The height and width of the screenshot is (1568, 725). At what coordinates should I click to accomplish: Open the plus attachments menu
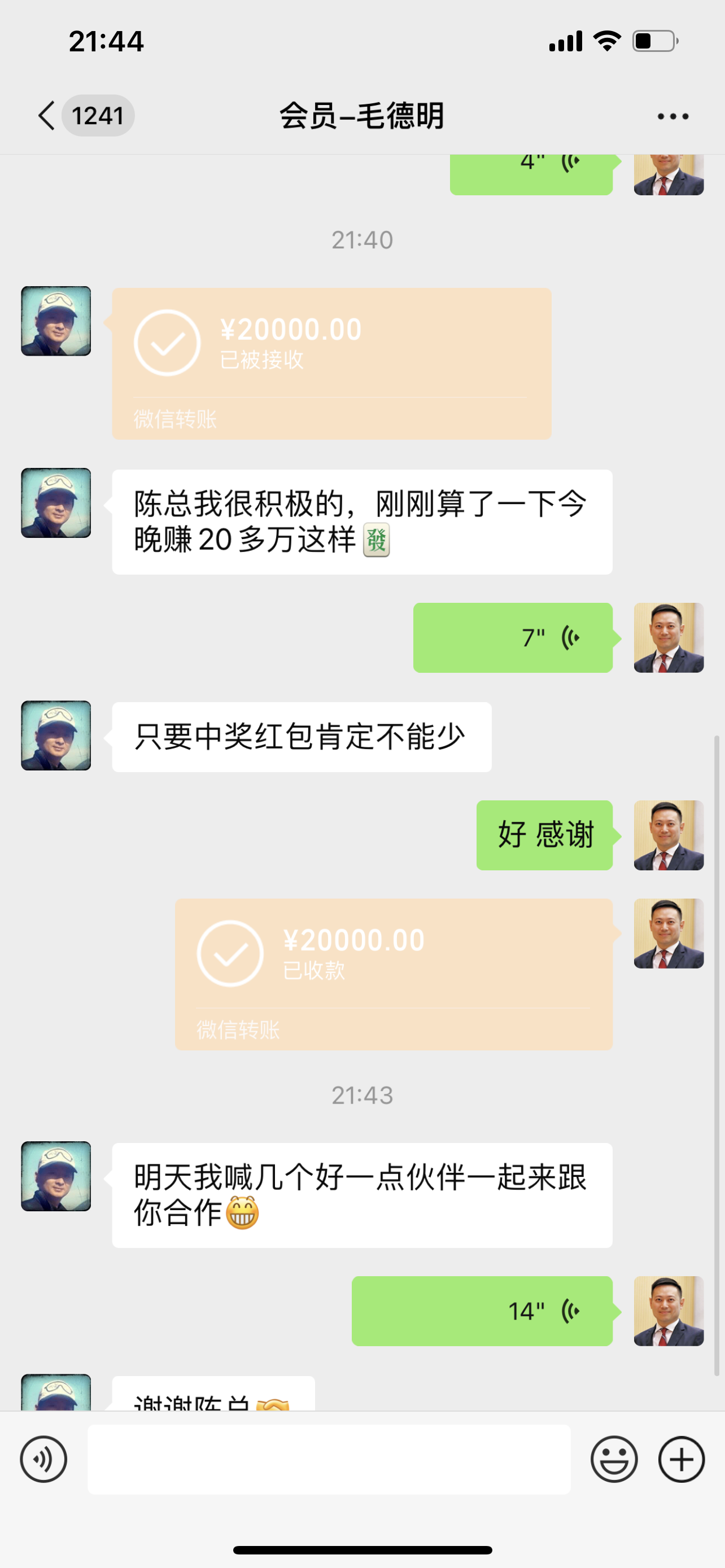[x=681, y=1459]
